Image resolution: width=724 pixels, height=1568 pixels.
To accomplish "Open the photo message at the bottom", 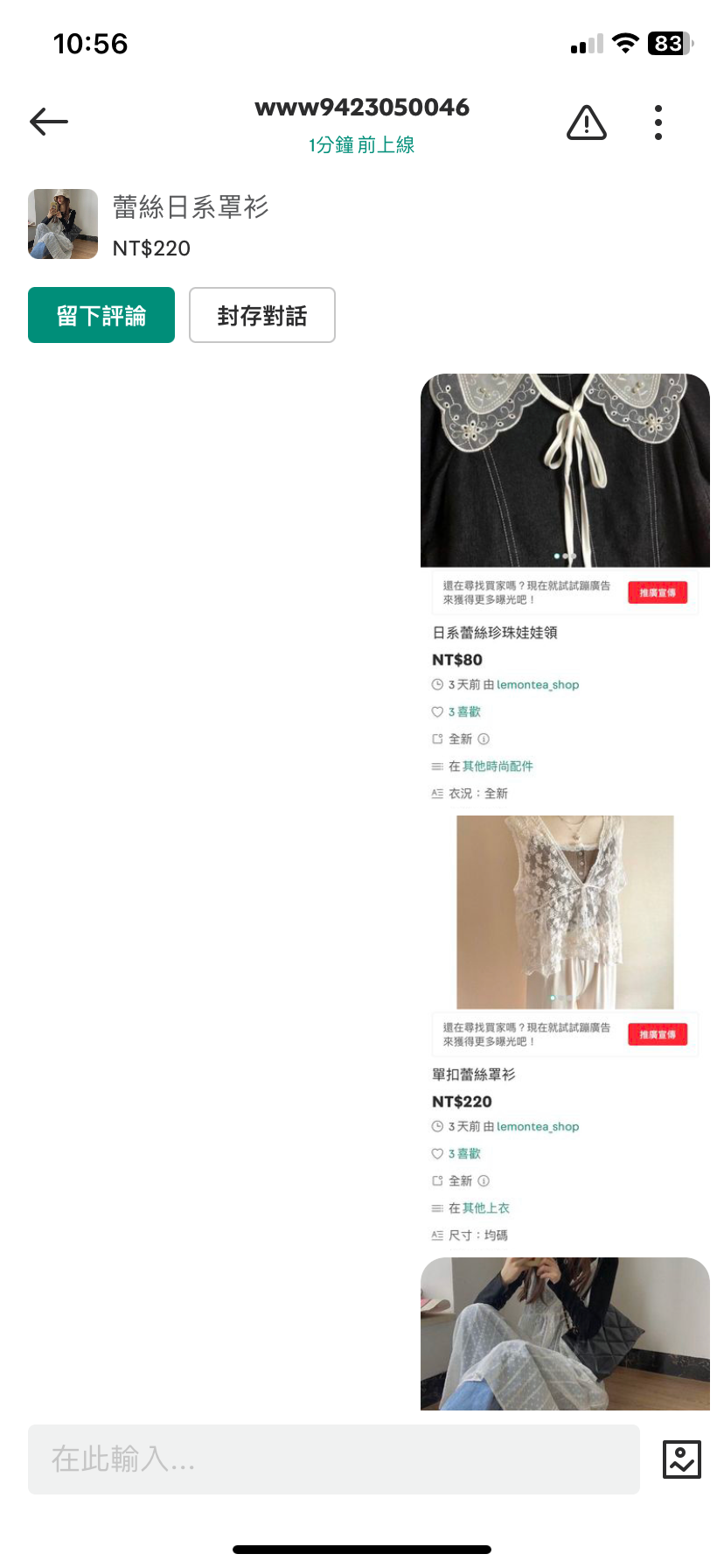I will coord(565,1333).
